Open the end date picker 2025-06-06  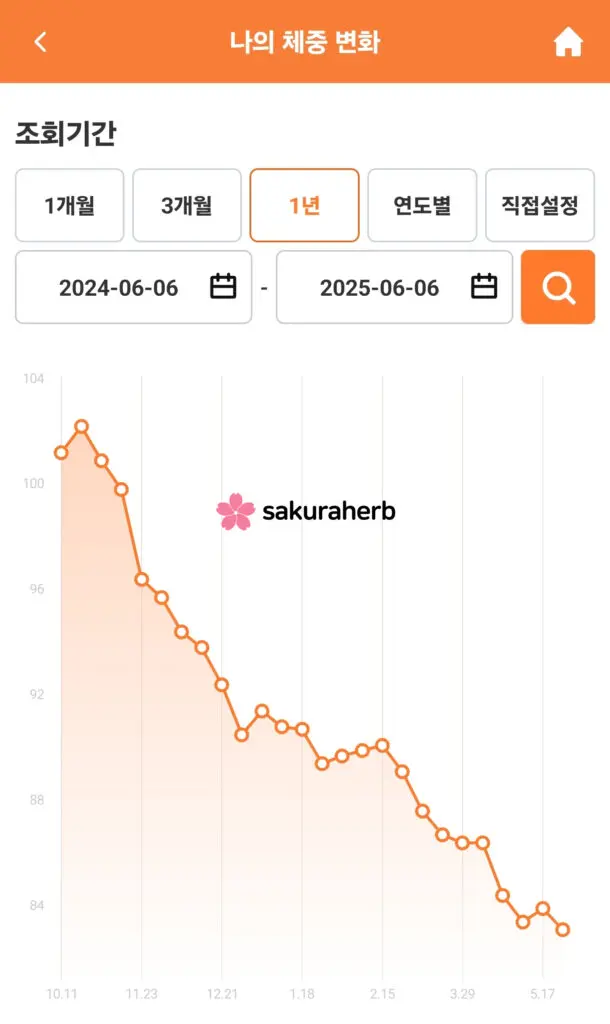pyautogui.click(x=394, y=288)
